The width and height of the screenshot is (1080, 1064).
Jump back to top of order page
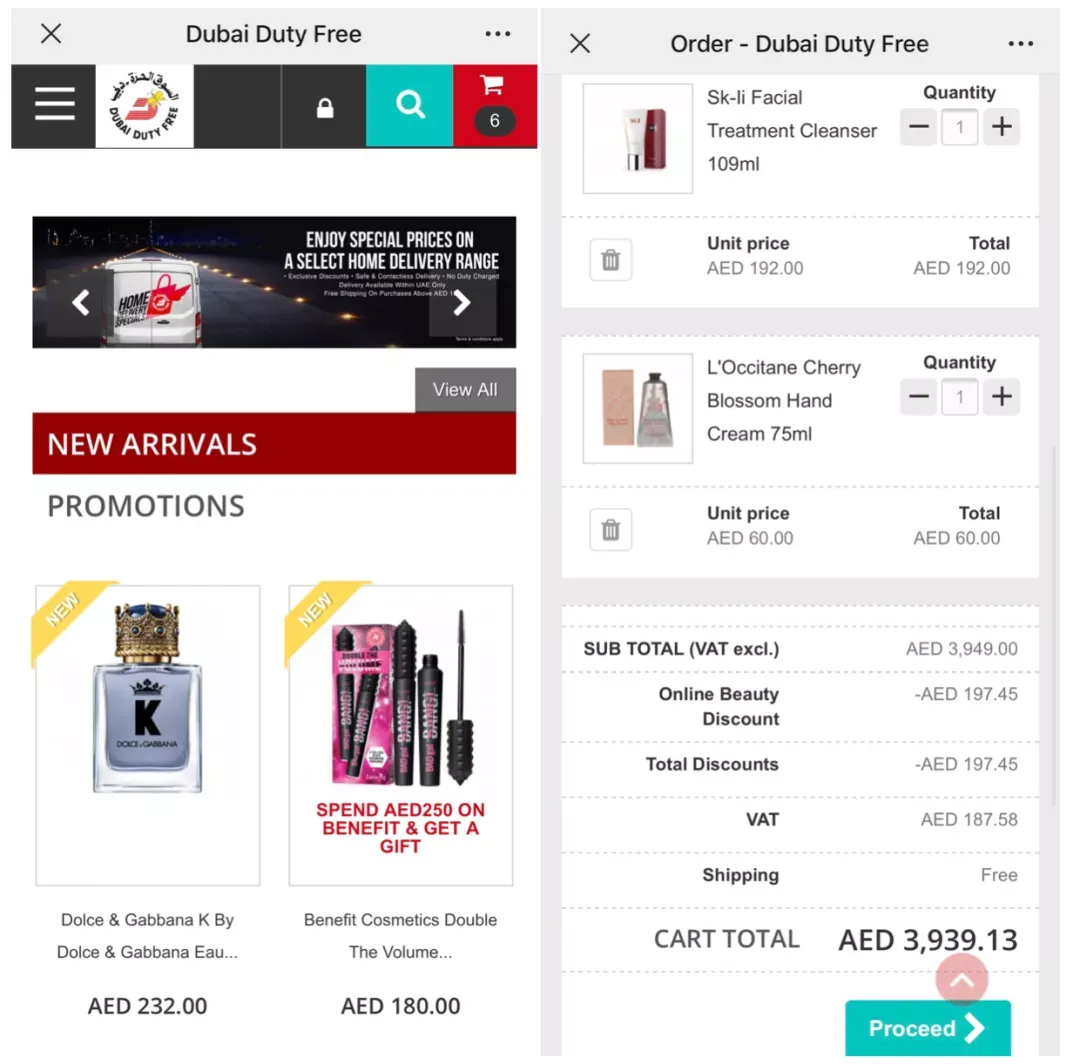pyautogui.click(x=961, y=980)
